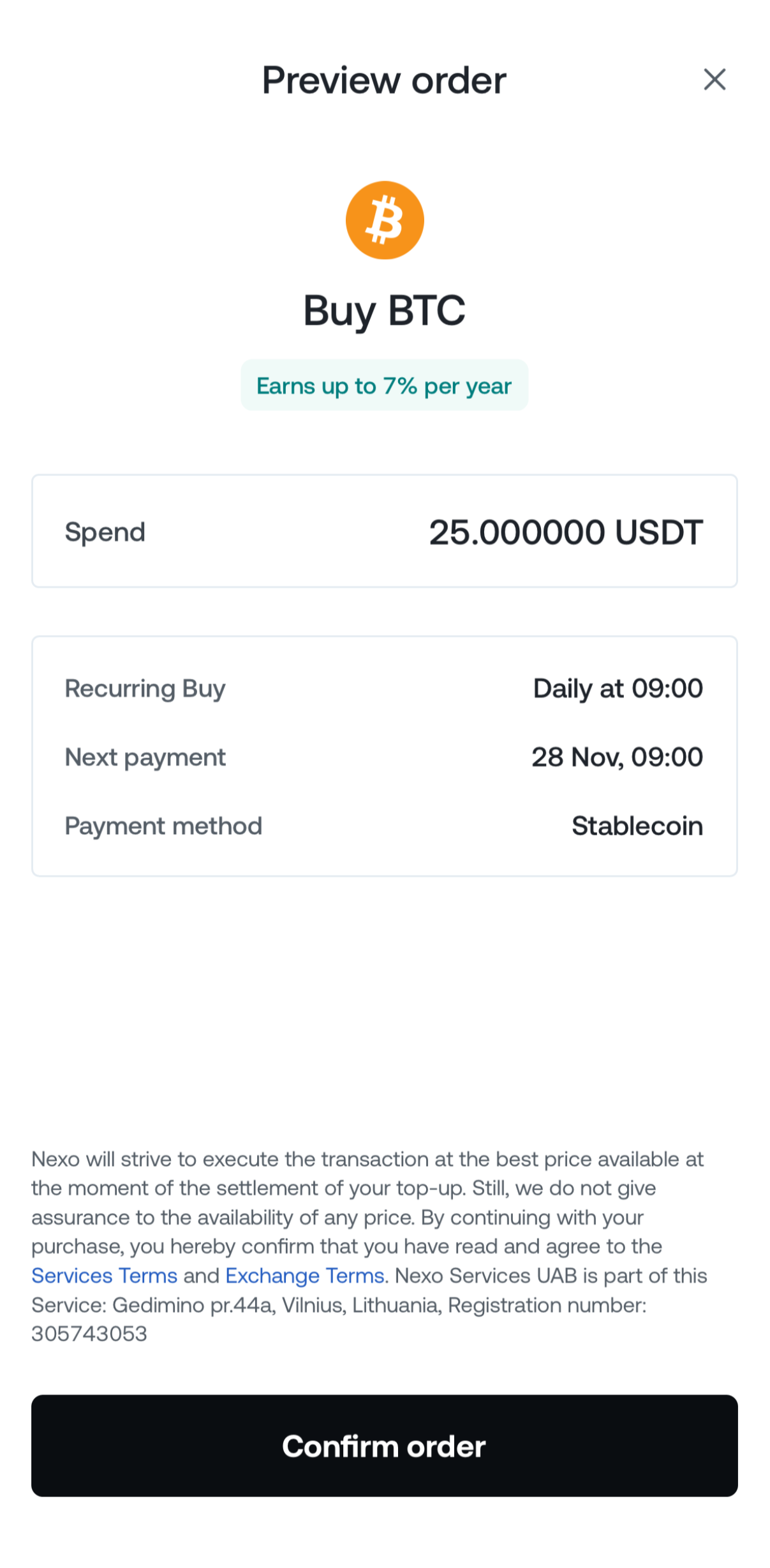Tap the Recurring Buy label
Screen dimensions: 770x1568
[x=145, y=689]
